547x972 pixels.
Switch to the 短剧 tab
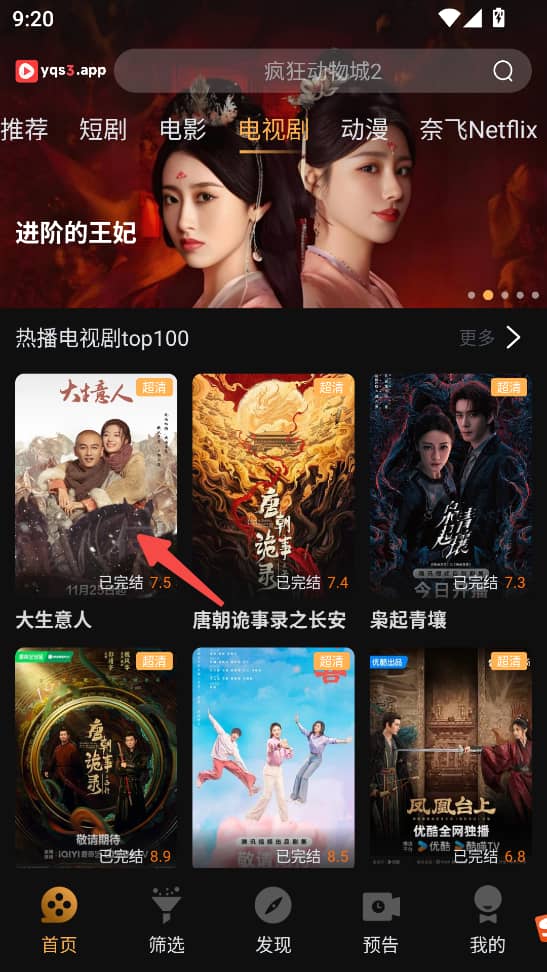pos(103,130)
